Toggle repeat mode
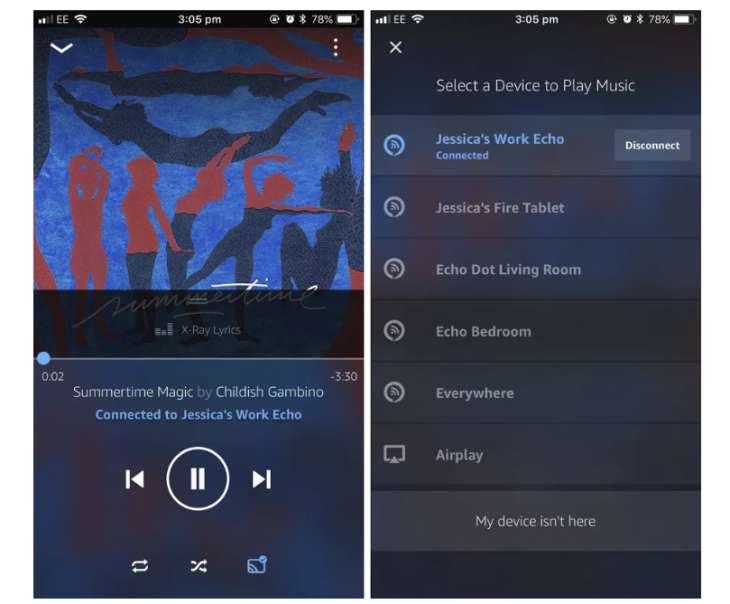Image resolution: width=730 pixels, height=604 pixels. [x=140, y=565]
